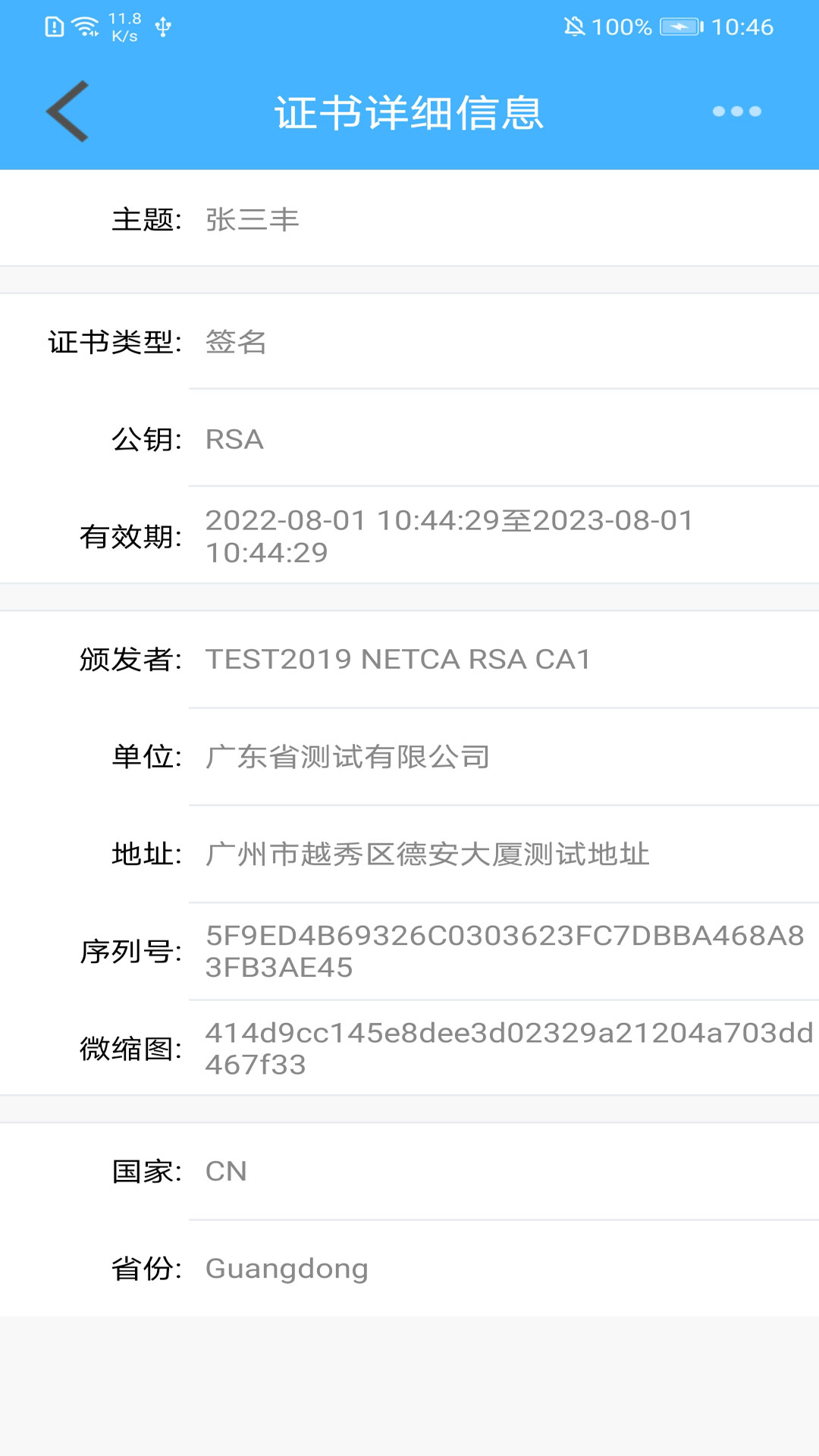Viewport: 819px width, 1456px height.
Task: Go back from certificate details
Action: [68, 111]
